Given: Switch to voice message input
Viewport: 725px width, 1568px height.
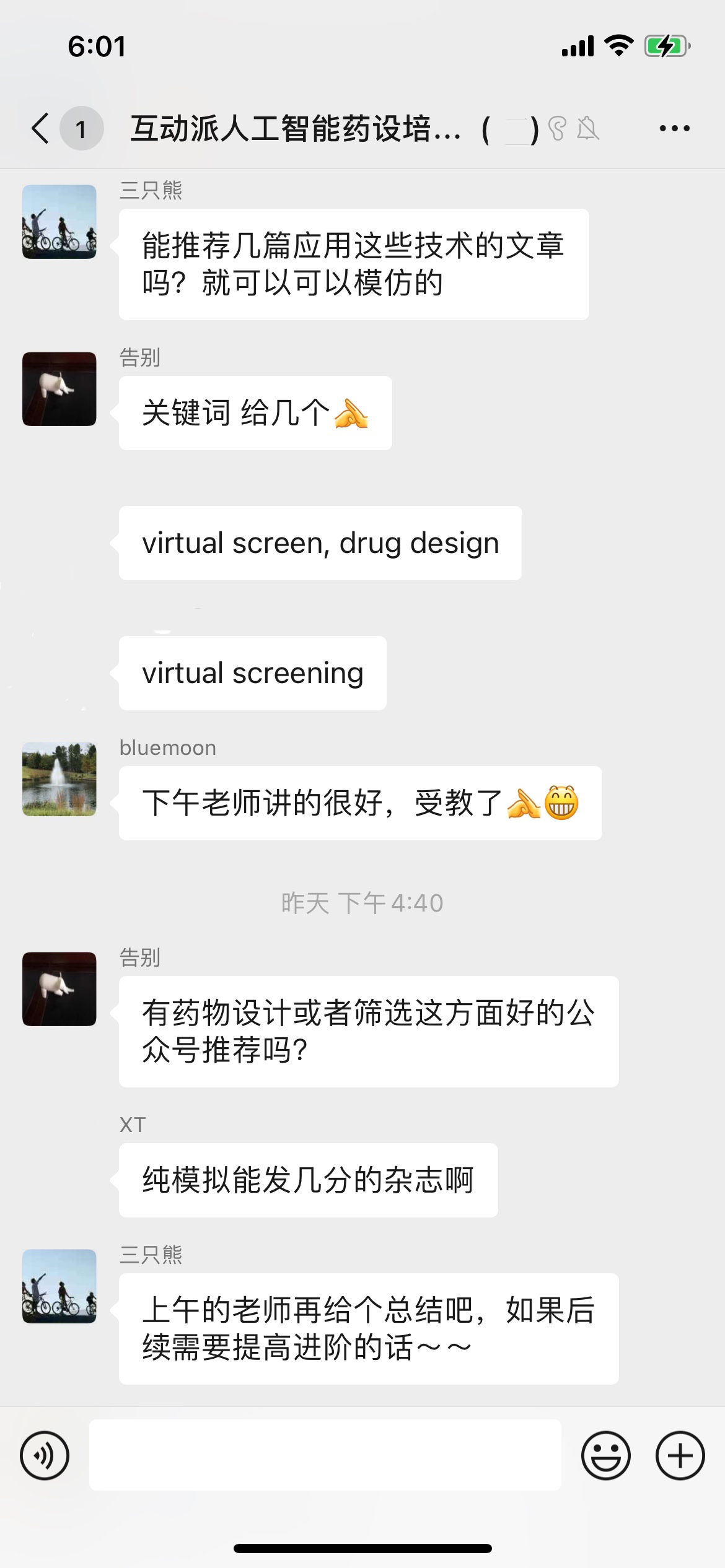Looking at the screenshot, I should tap(45, 1455).
